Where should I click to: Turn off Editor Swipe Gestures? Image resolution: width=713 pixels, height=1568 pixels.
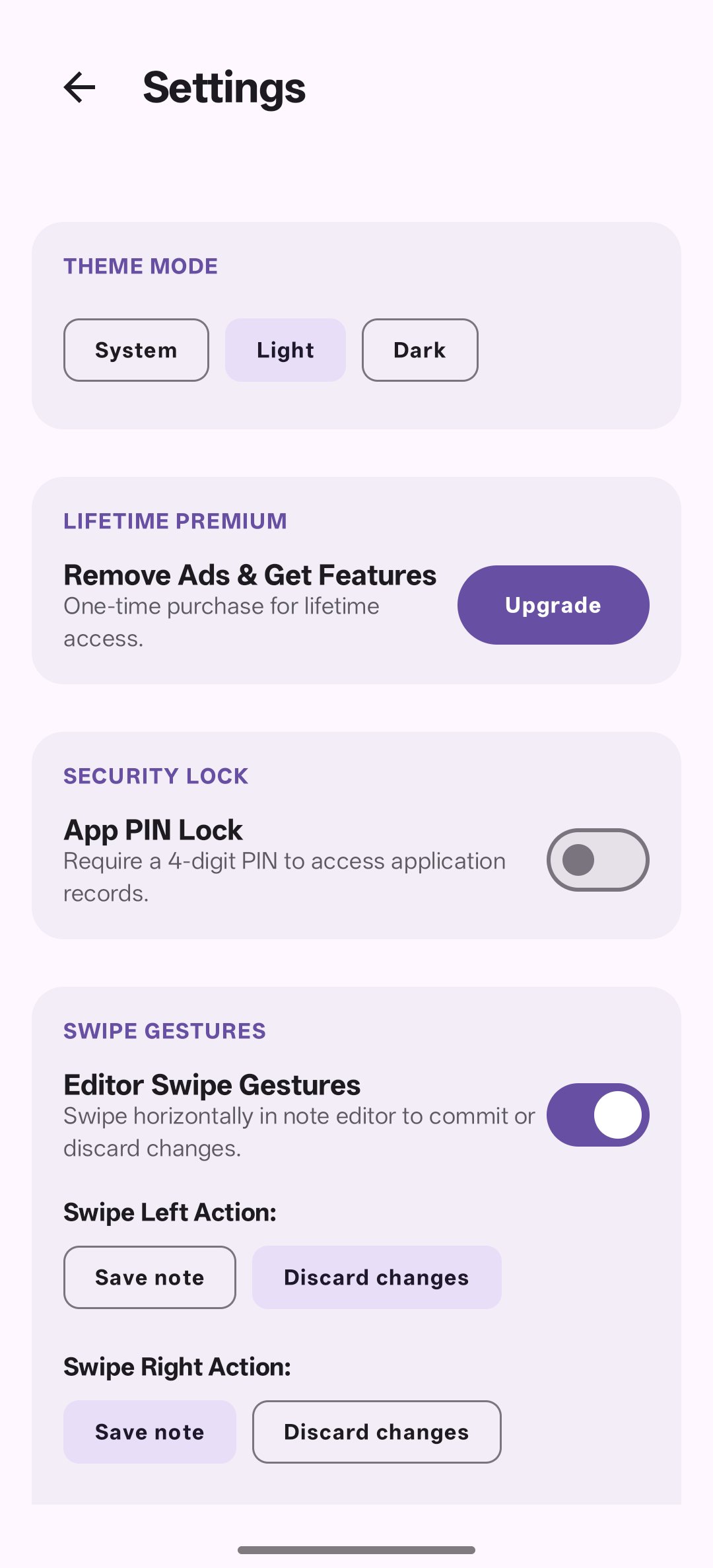598,1115
